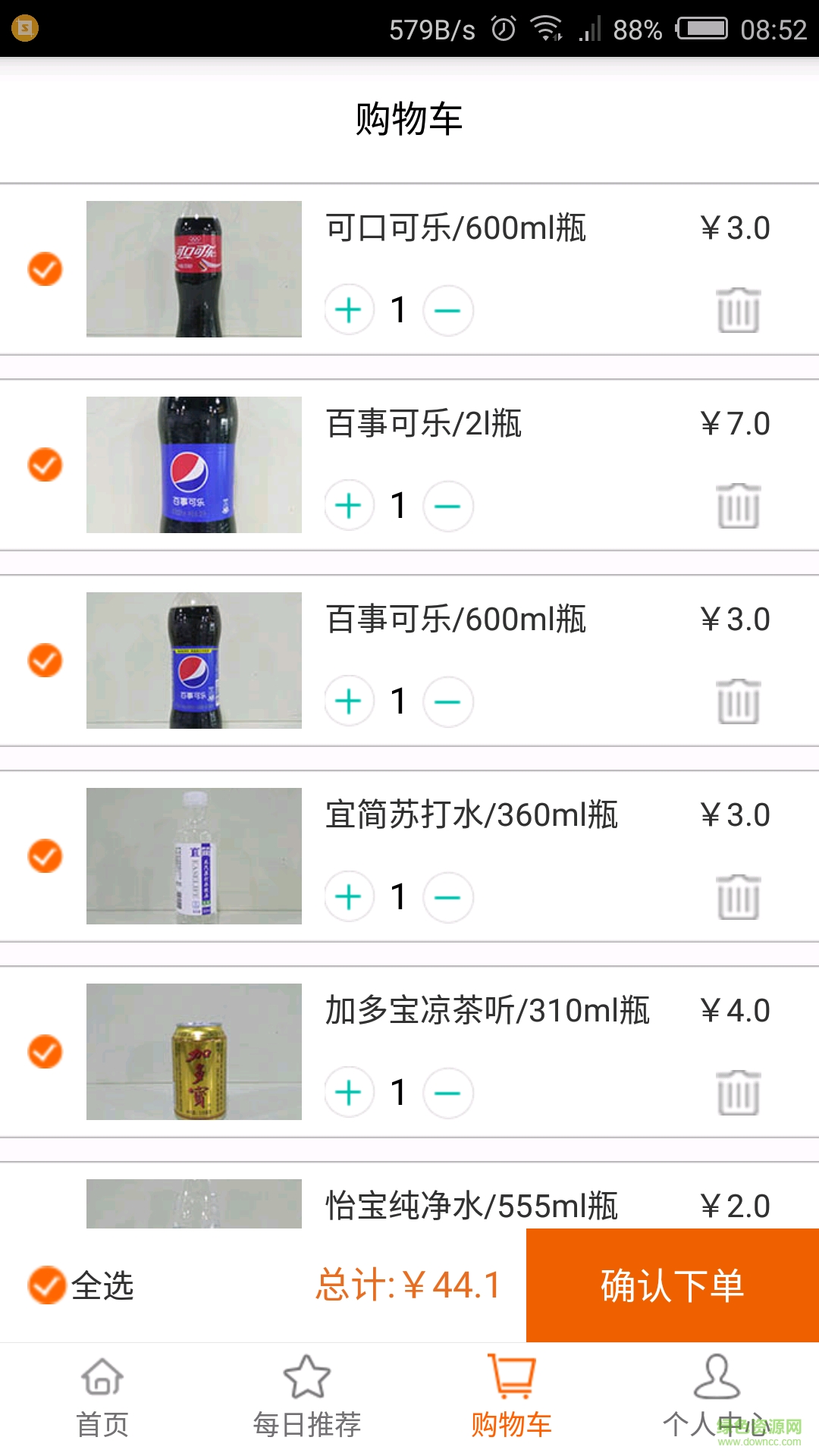819x1456 pixels.
Task: Delete 加多宝凉茶听/310ml瓶 item
Action: tap(738, 1093)
